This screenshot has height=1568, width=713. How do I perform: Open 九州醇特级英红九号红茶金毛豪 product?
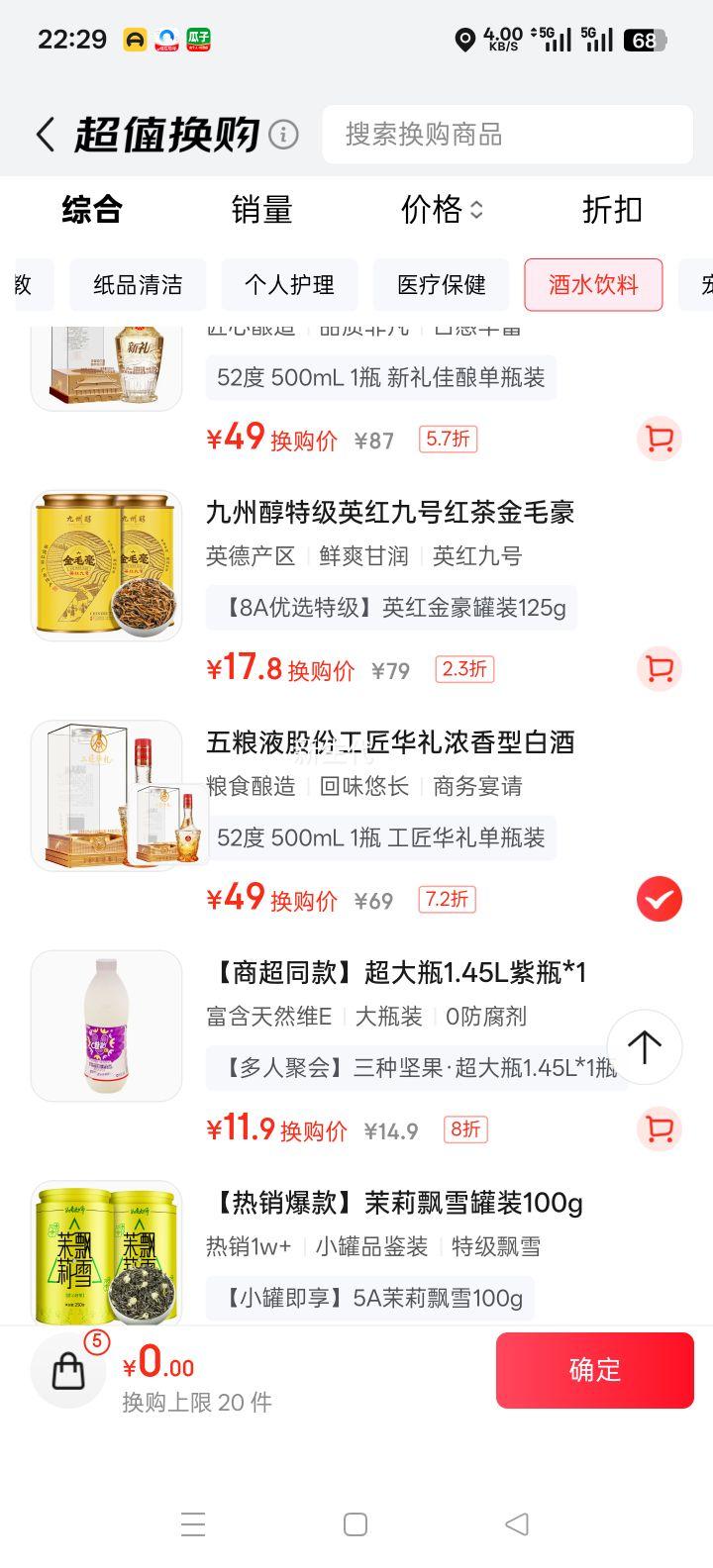pos(390,513)
